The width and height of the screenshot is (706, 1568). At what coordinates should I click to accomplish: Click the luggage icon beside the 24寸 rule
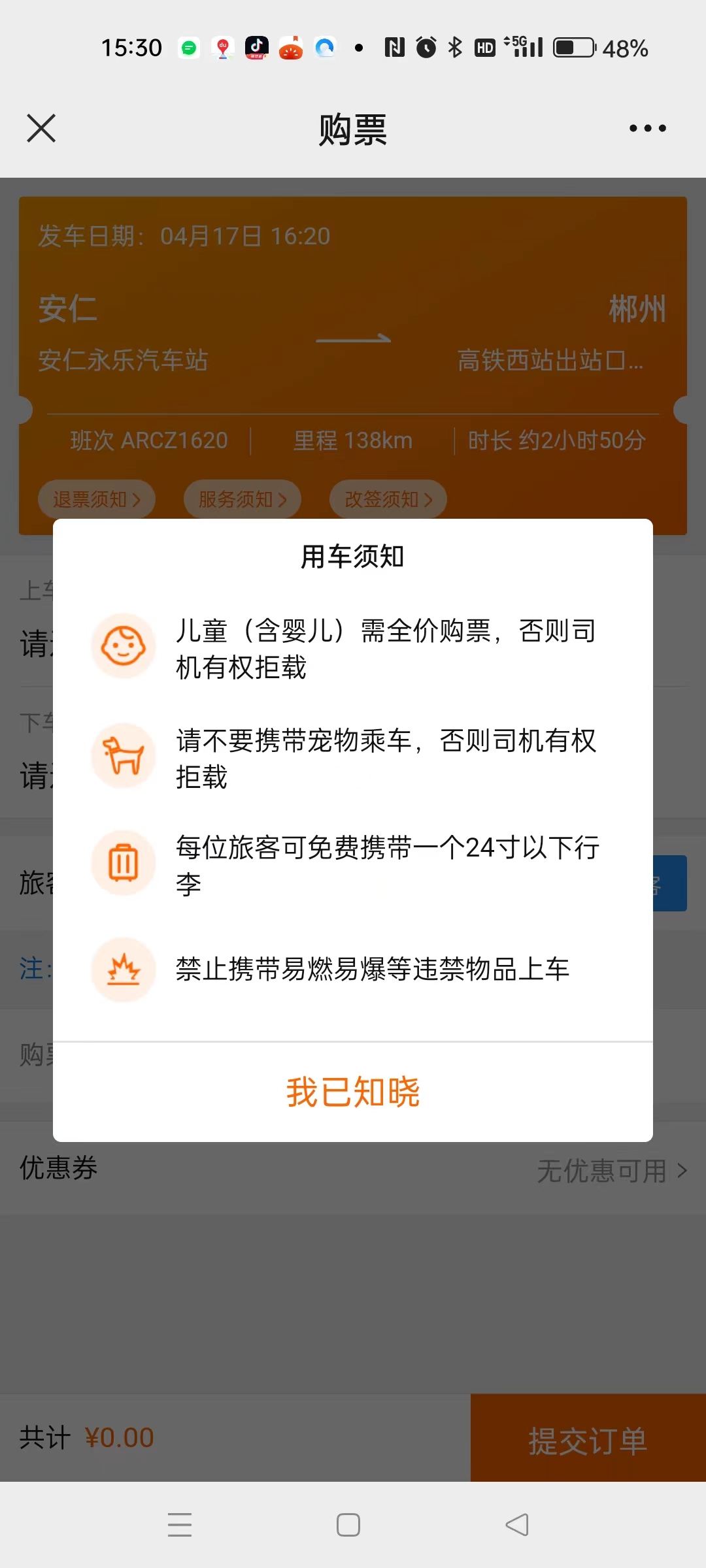pos(124,862)
